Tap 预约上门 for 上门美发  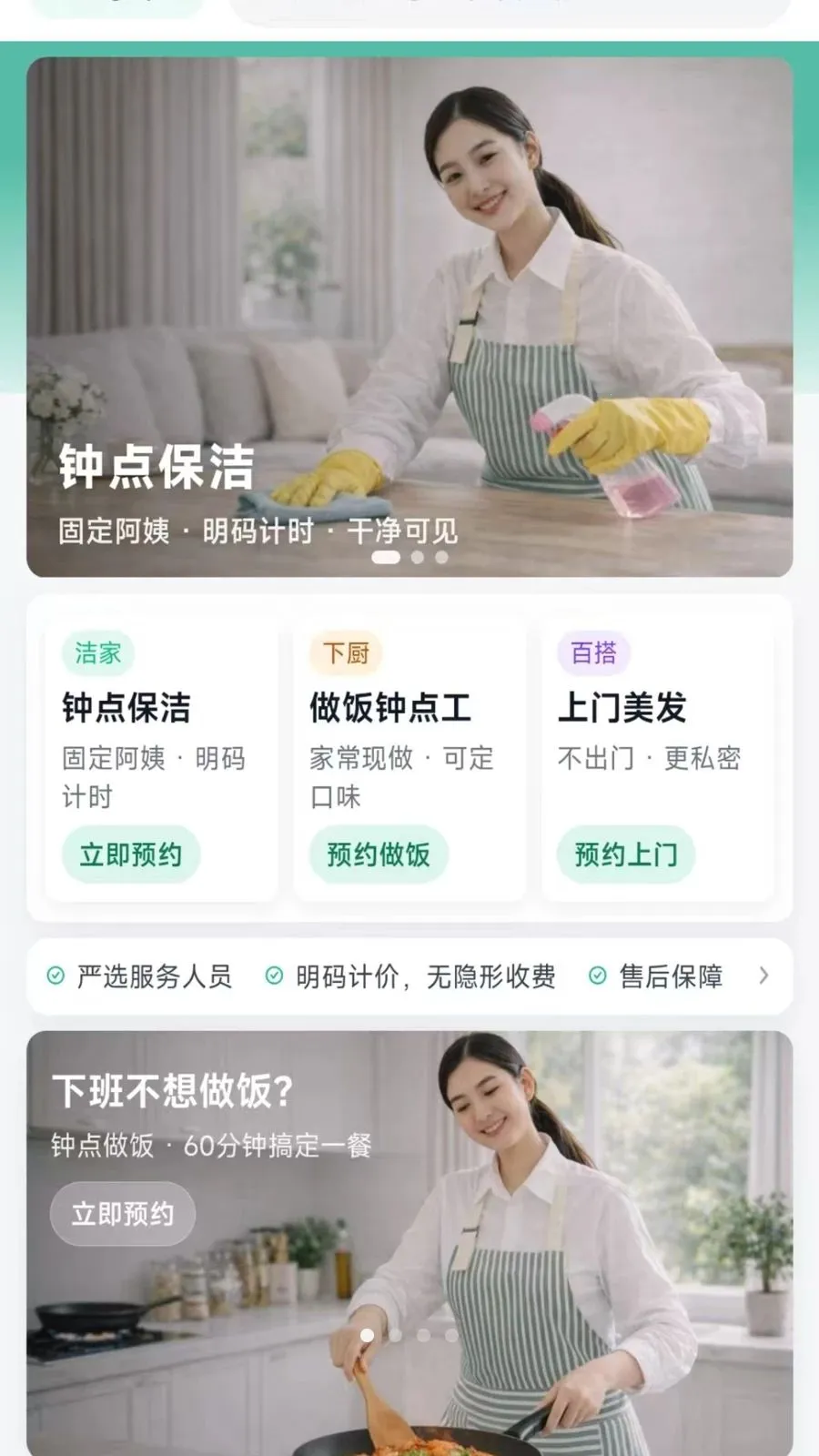[626, 854]
